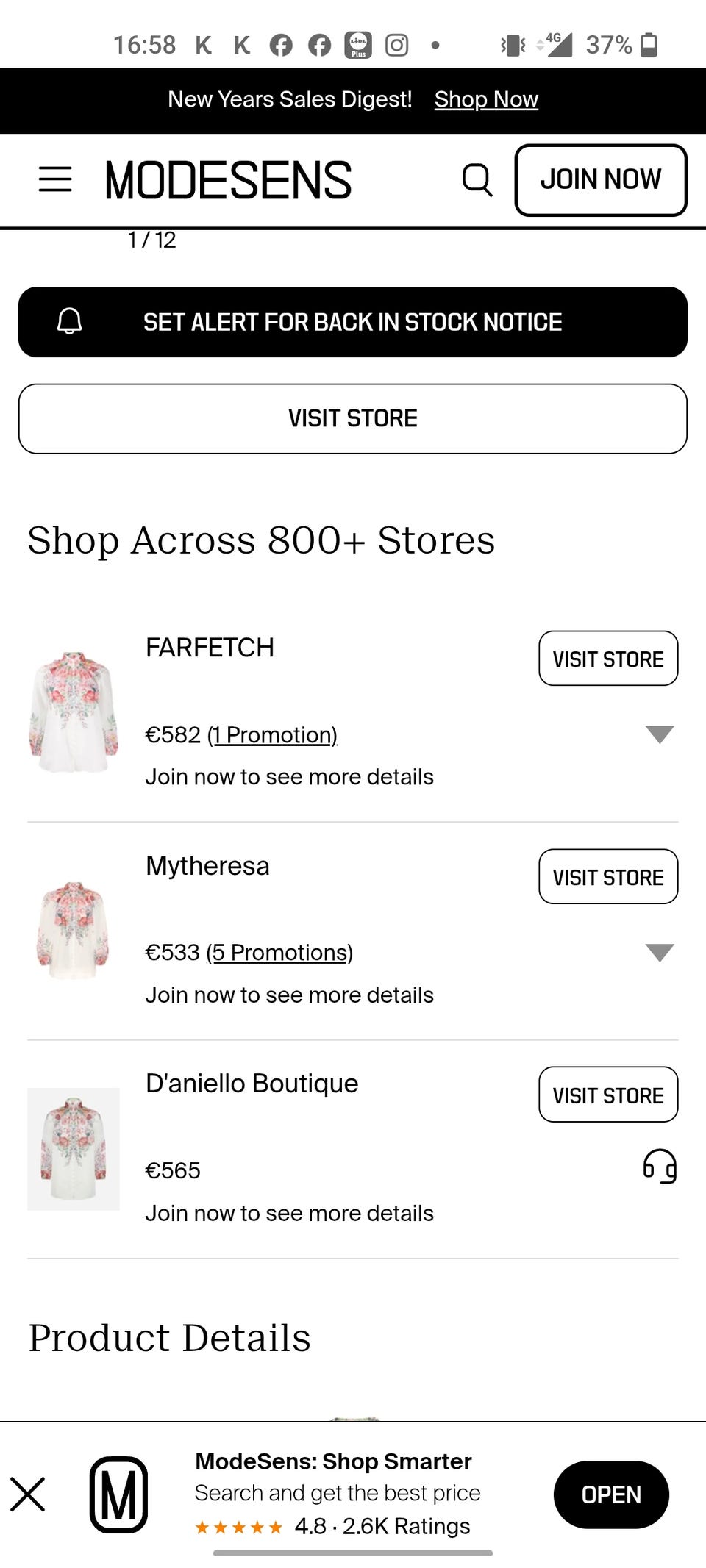The height and width of the screenshot is (1568, 706).
Task: Follow the Shop Now link
Action: (x=486, y=99)
